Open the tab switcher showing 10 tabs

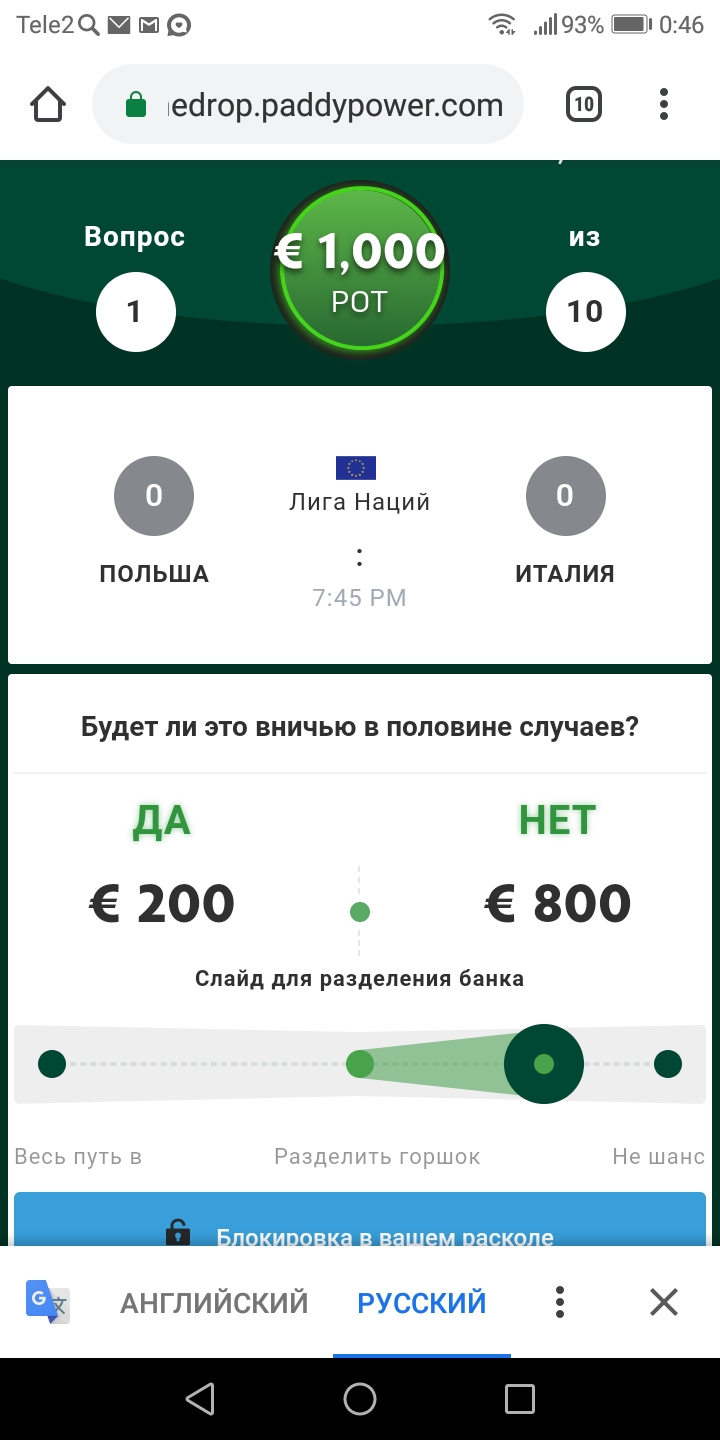(584, 104)
